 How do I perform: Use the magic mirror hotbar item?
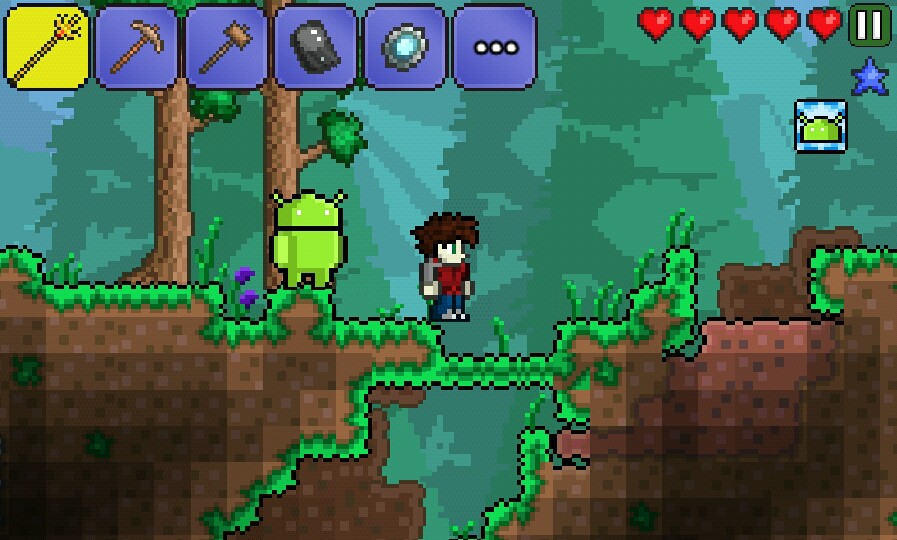point(404,47)
